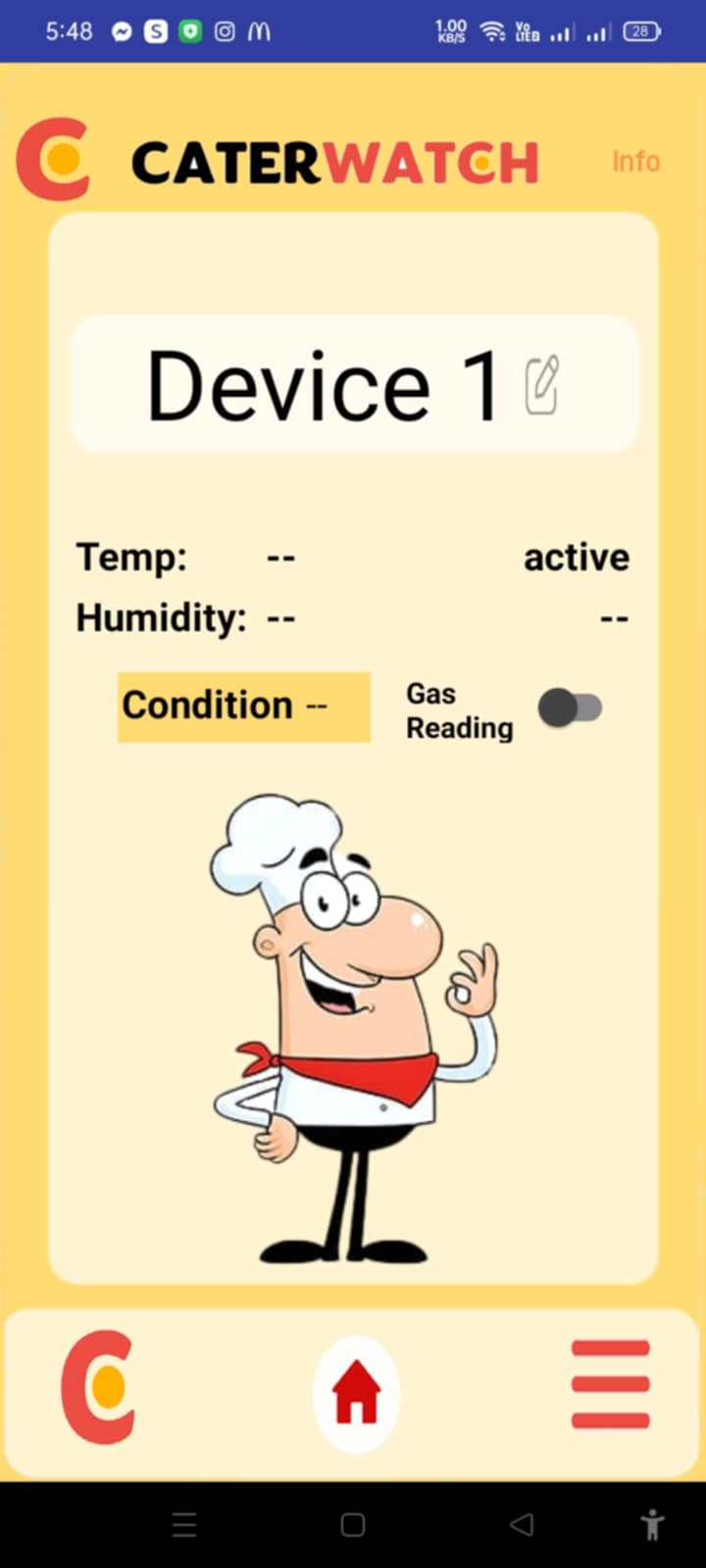Open the hamburger menu in bottom bar
Screen dimensions: 706x1568
click(610, 1384)
